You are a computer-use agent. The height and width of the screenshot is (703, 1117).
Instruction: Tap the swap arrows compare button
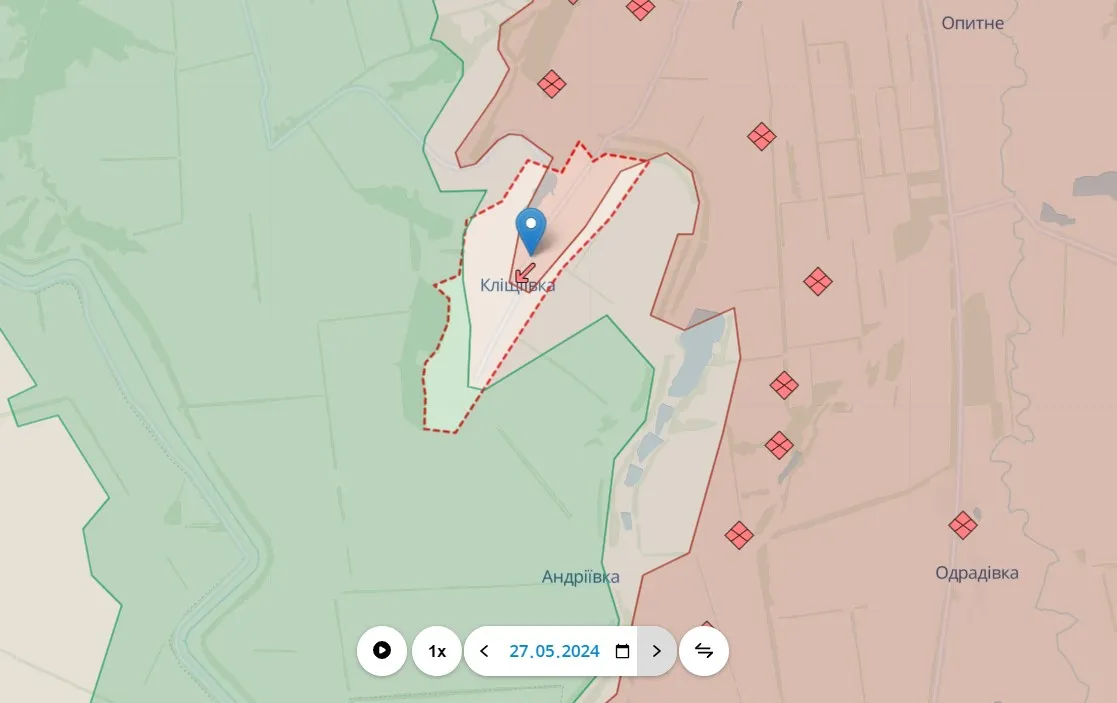click(x=704, y=651)
